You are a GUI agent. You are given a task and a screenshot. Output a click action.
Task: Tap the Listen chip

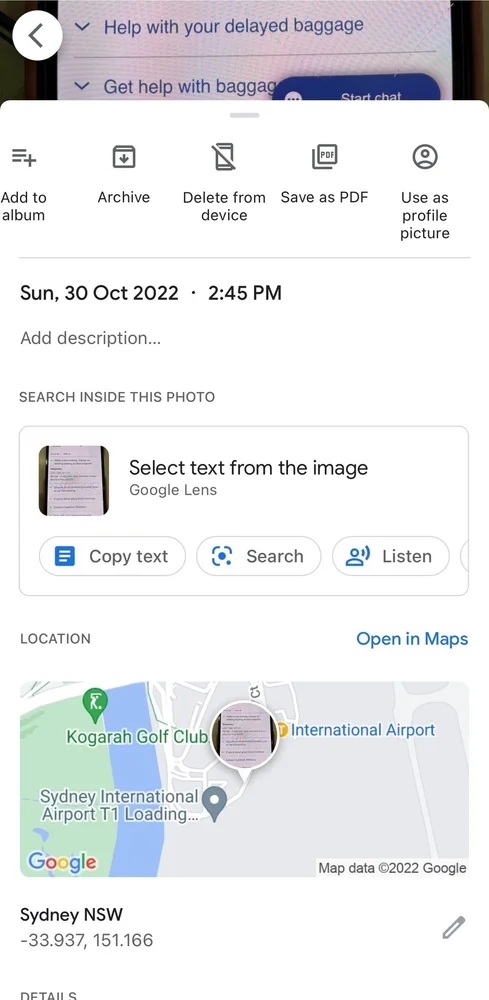tap(390, 556)
